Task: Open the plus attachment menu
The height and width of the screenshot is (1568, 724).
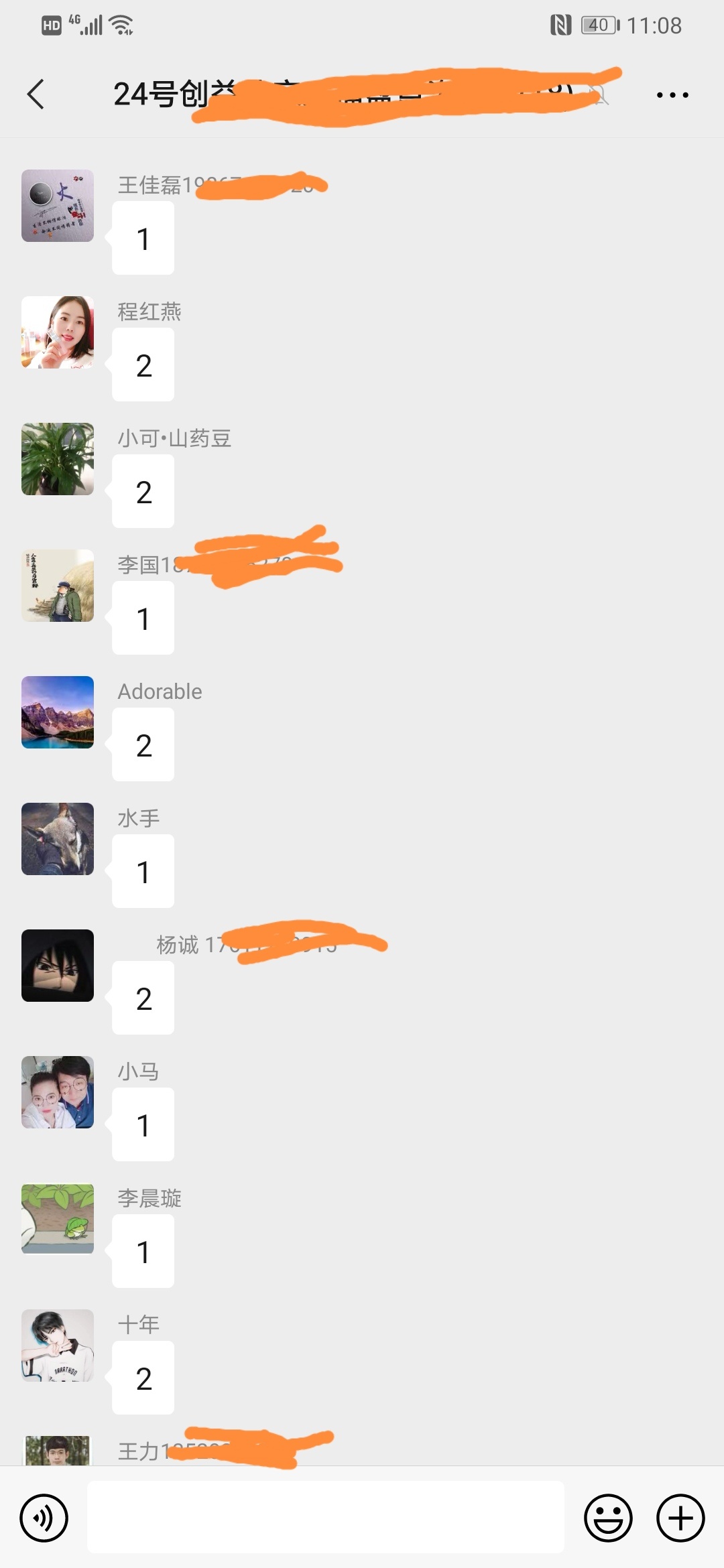Action: (680, 1518)
